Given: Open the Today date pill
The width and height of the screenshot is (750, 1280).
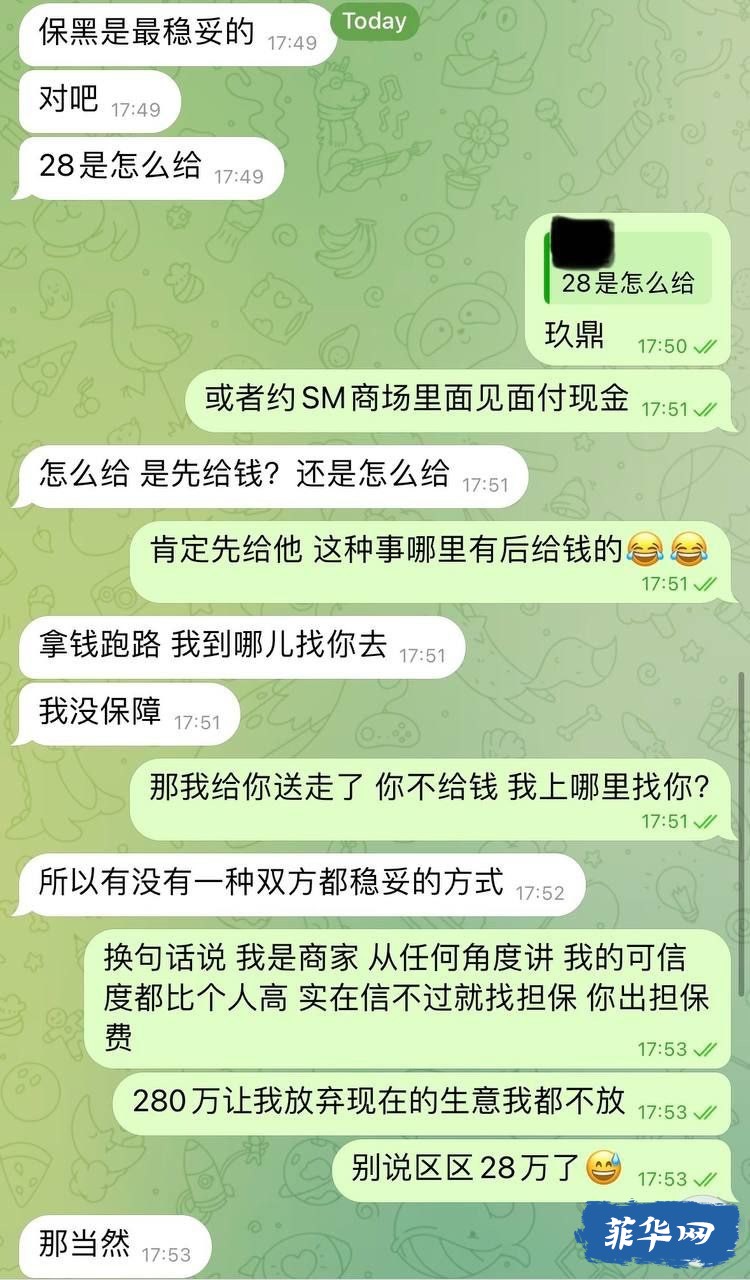Looking at the screenshot, I should pos(375,21).
